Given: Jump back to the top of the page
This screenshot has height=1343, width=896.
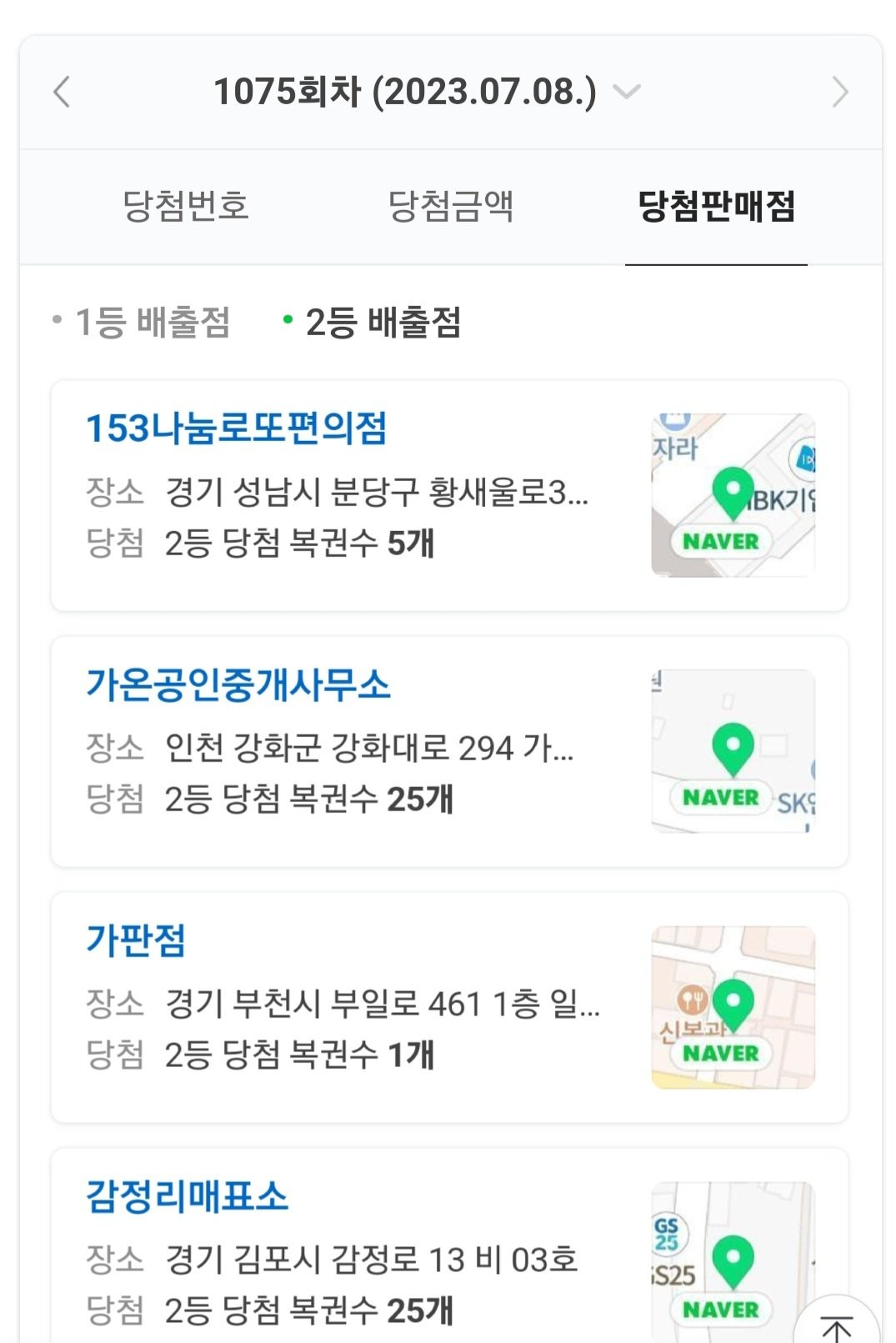Looking at the screenshot, I should (837, 1325).
